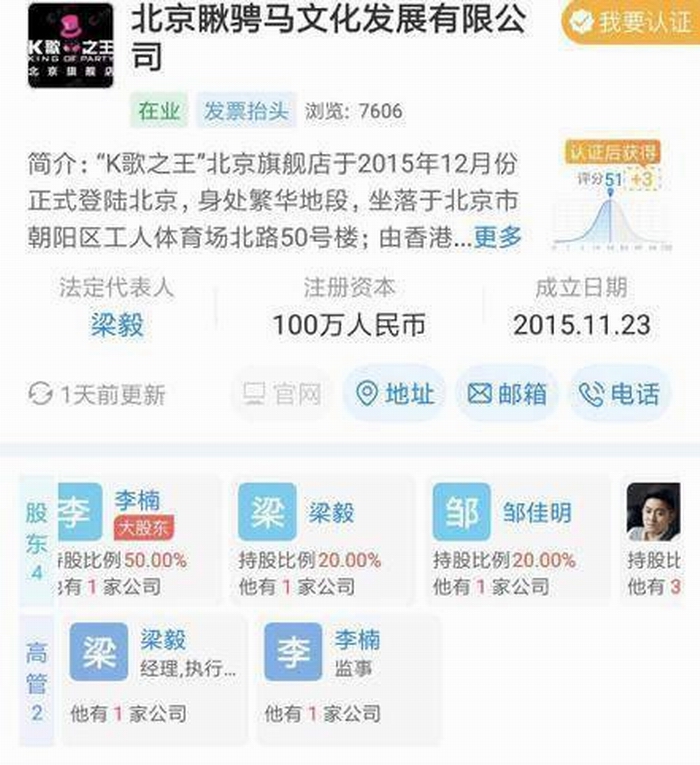Image resolution: width=700 pixels, height=765 pixels.
Task: Show the company 地址 address
Action: pos(395,393)
